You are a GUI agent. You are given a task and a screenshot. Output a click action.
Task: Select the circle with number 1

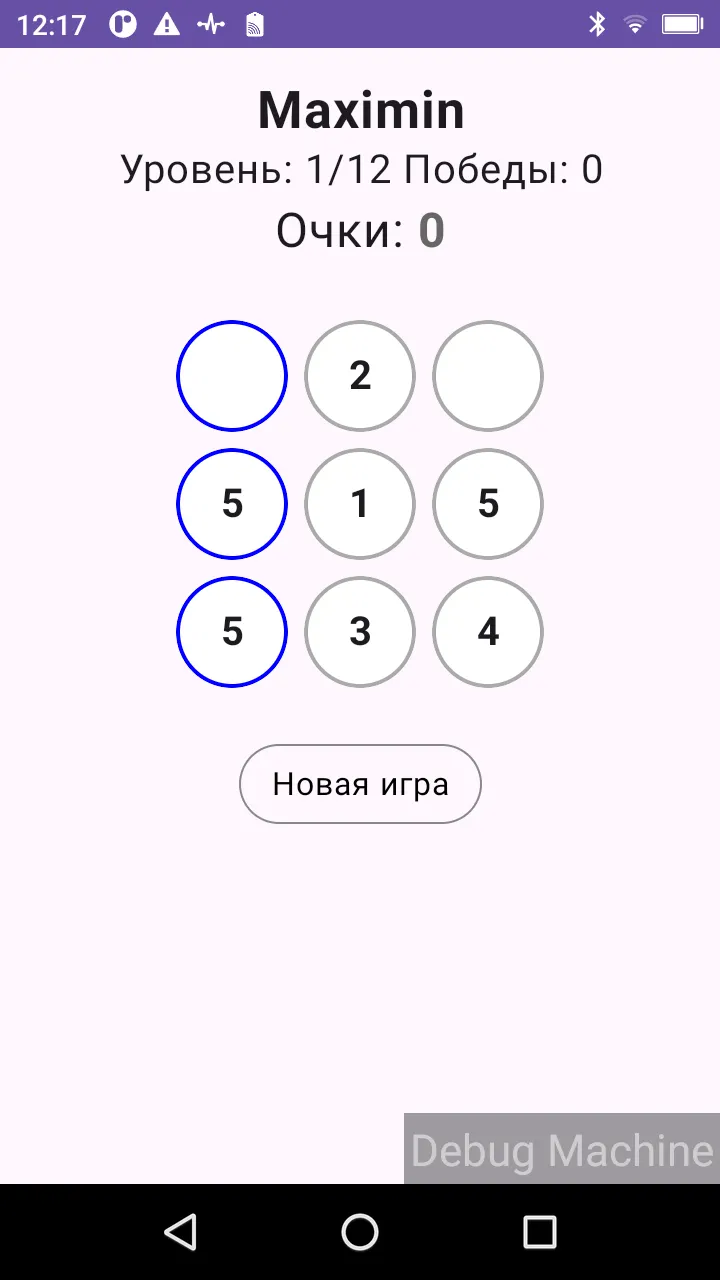click(360, 504)
